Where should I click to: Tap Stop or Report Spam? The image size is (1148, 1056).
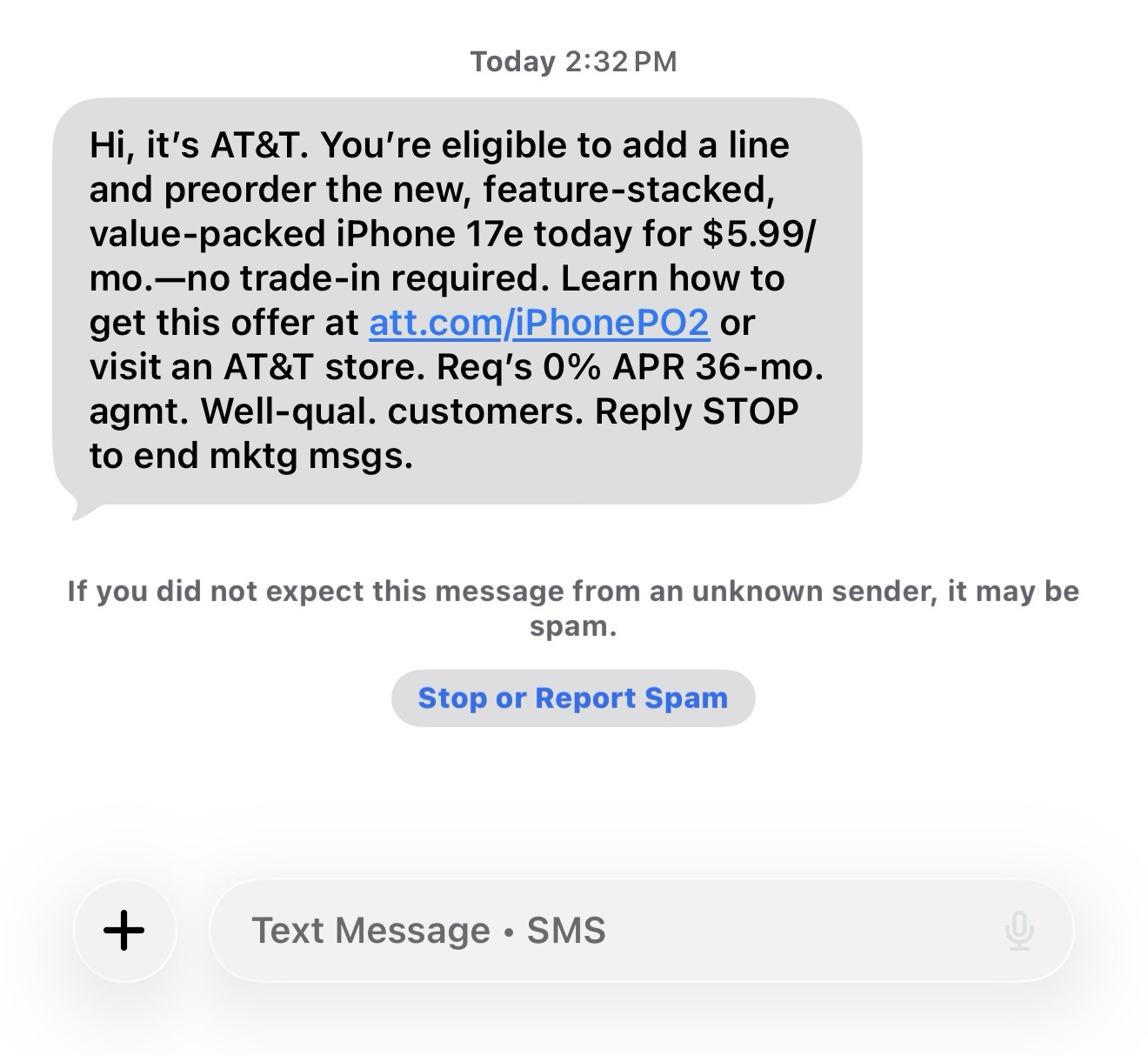(x=572, y=698)
